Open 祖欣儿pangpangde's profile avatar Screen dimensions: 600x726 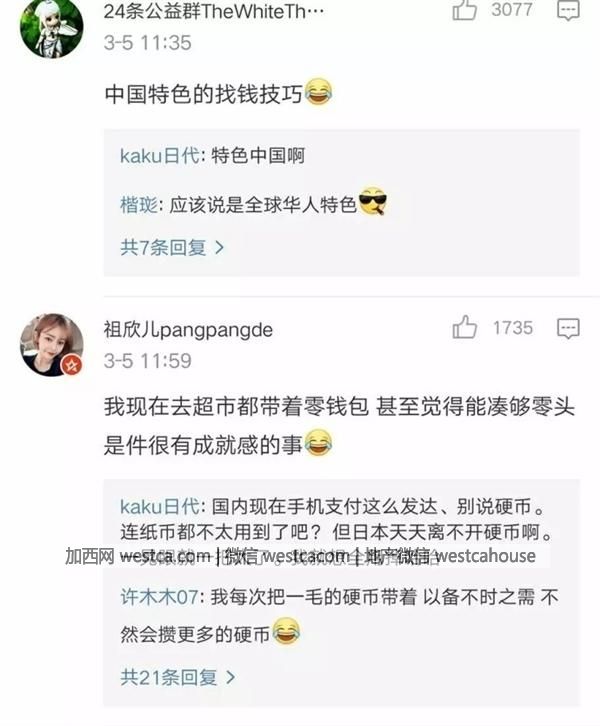(x=51, y=344)
